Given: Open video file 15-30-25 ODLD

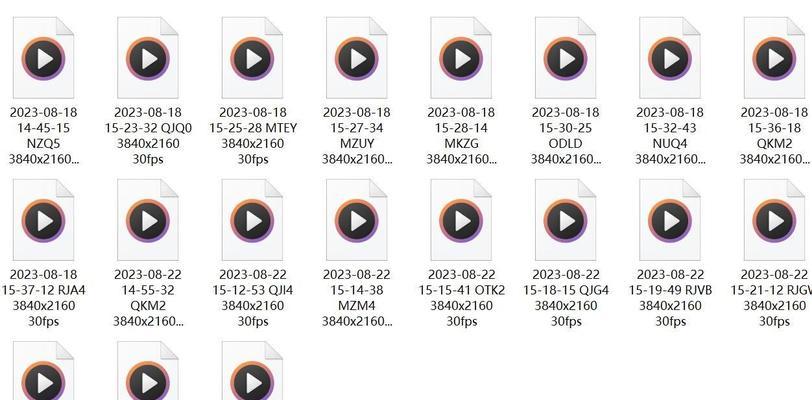Looking at the screenshot, I should pos(565,58).
